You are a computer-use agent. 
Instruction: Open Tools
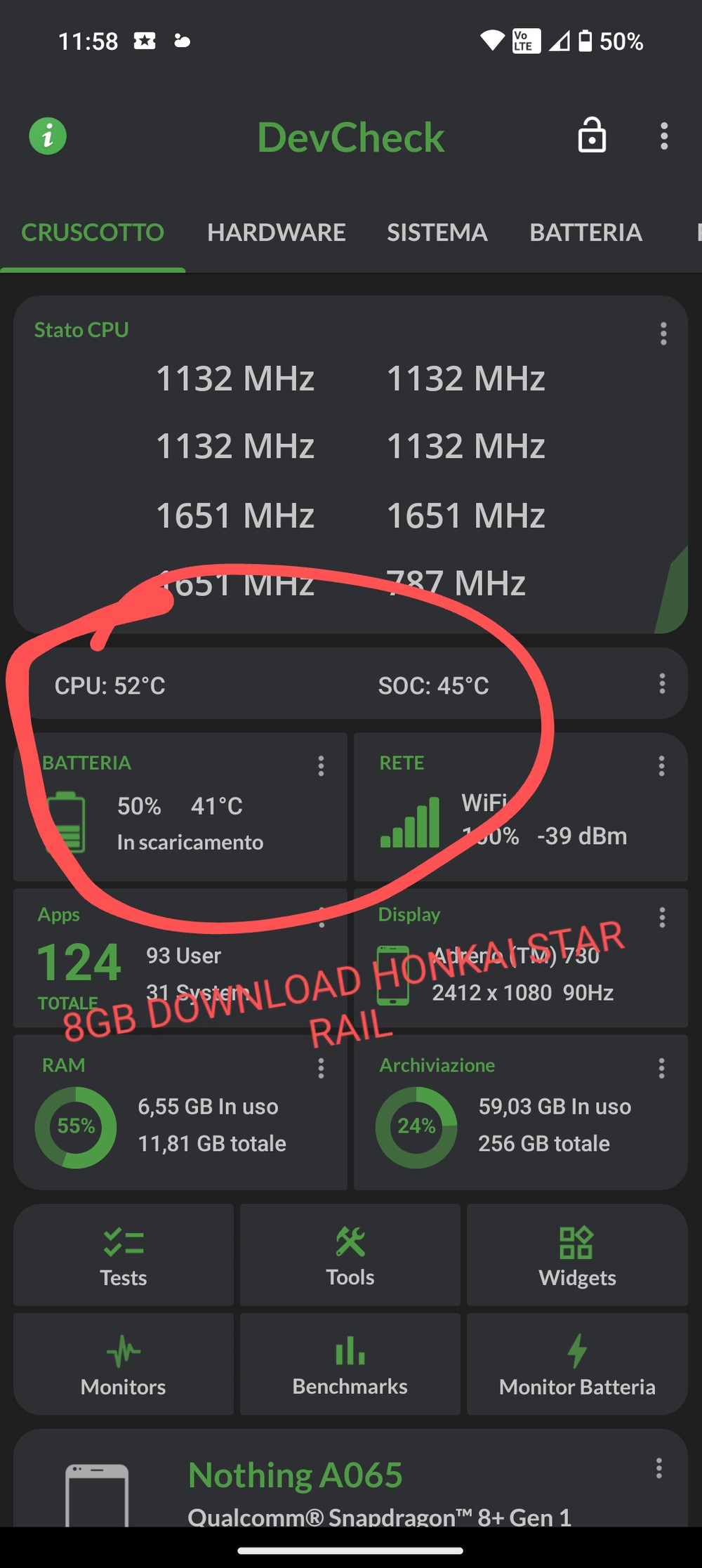click(x=350, y=1256)
